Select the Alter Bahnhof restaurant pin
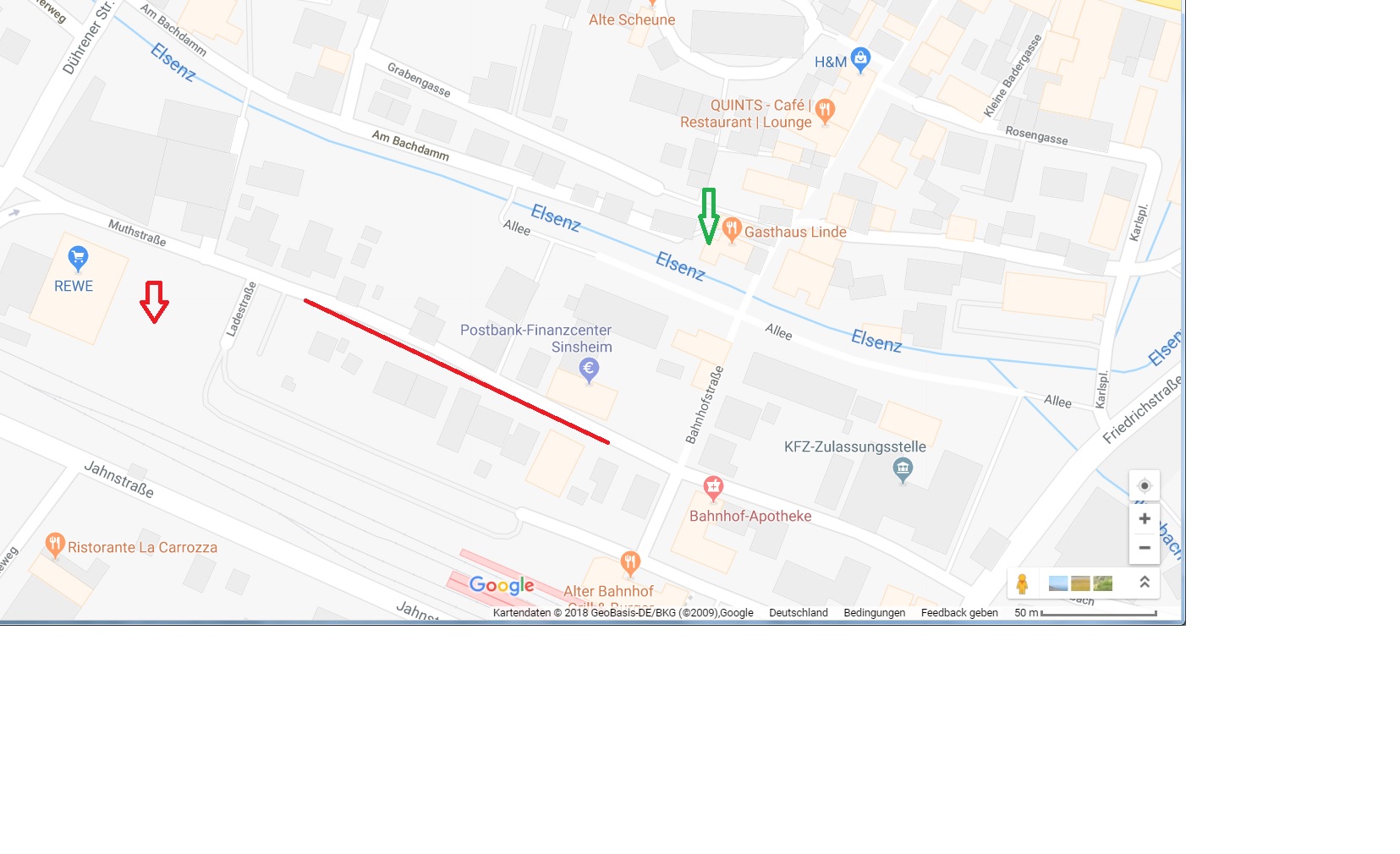This screenshot has width=1400, height=854. click(629, 561)
